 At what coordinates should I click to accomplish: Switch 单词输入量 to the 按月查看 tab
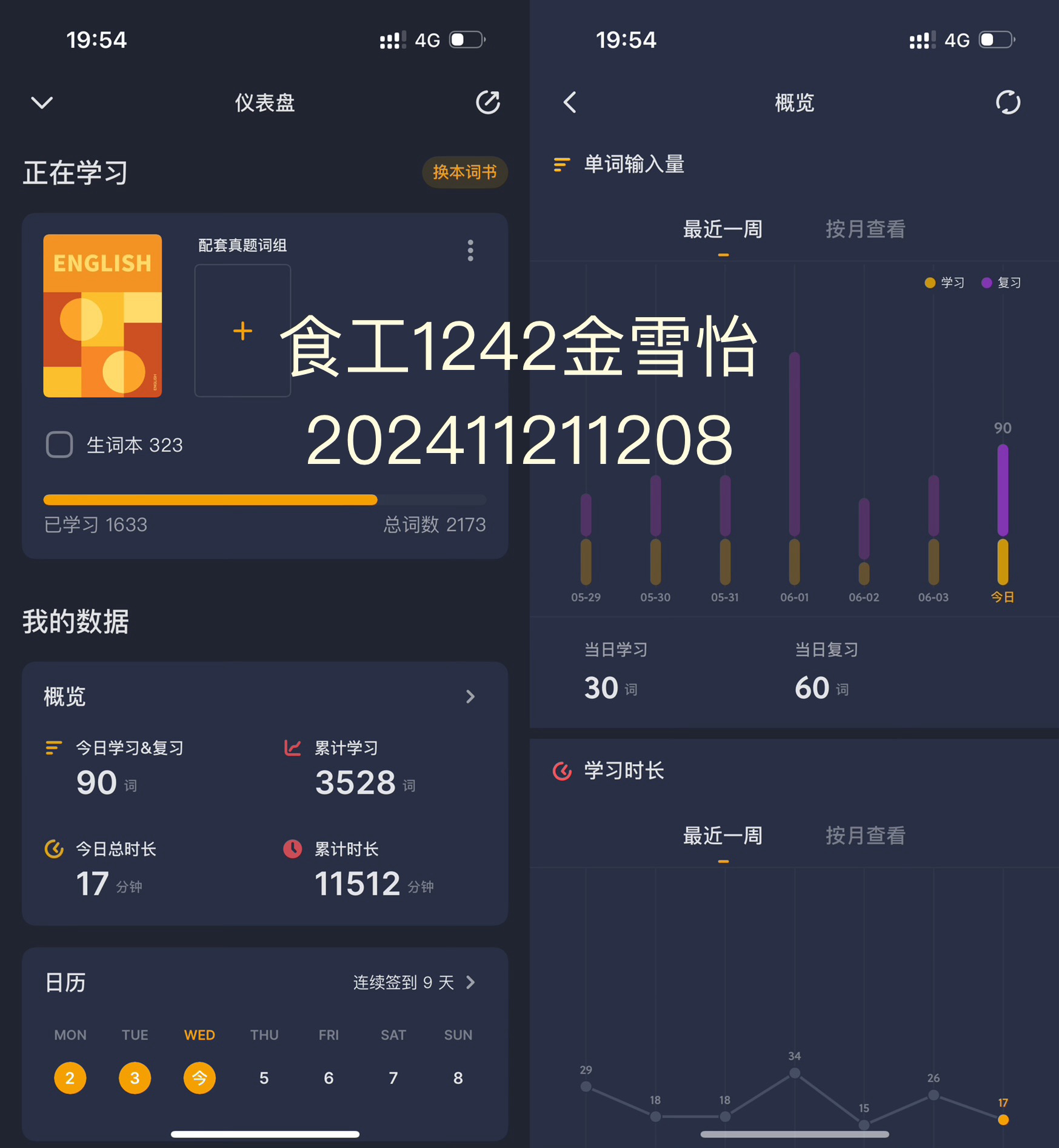865,229
